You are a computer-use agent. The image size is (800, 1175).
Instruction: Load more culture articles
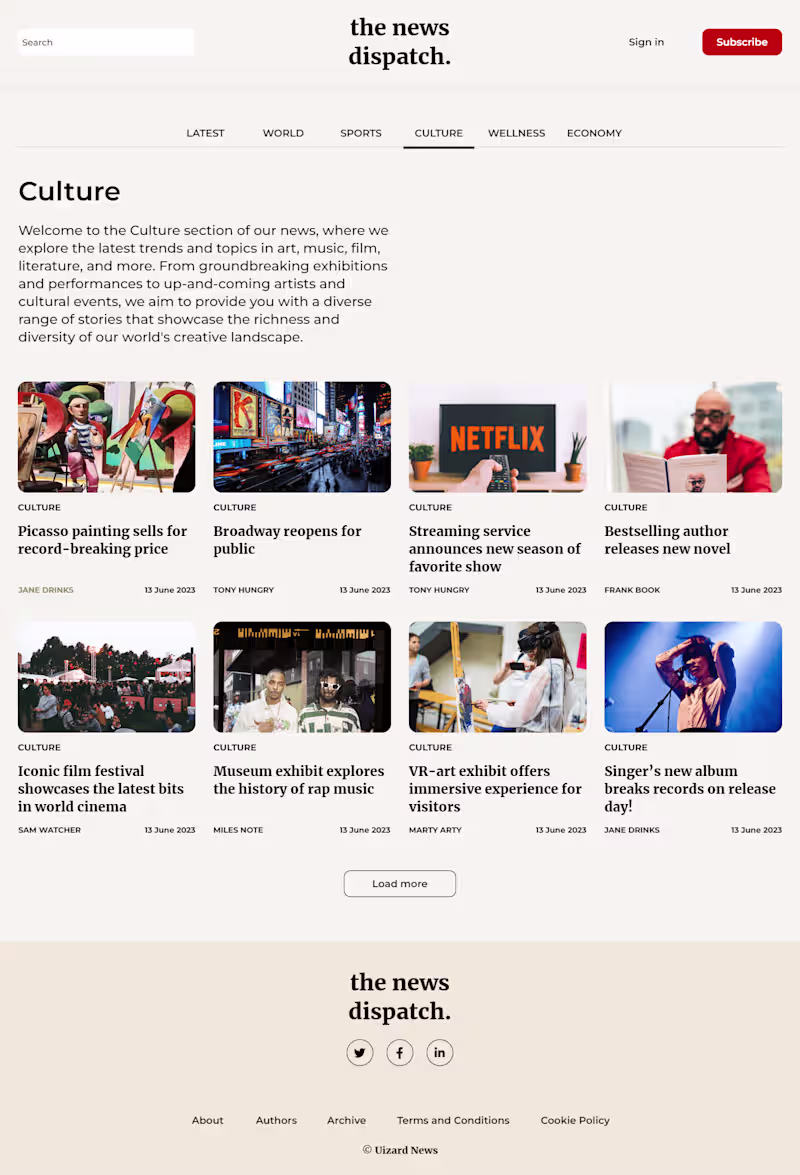coord(400,884)
